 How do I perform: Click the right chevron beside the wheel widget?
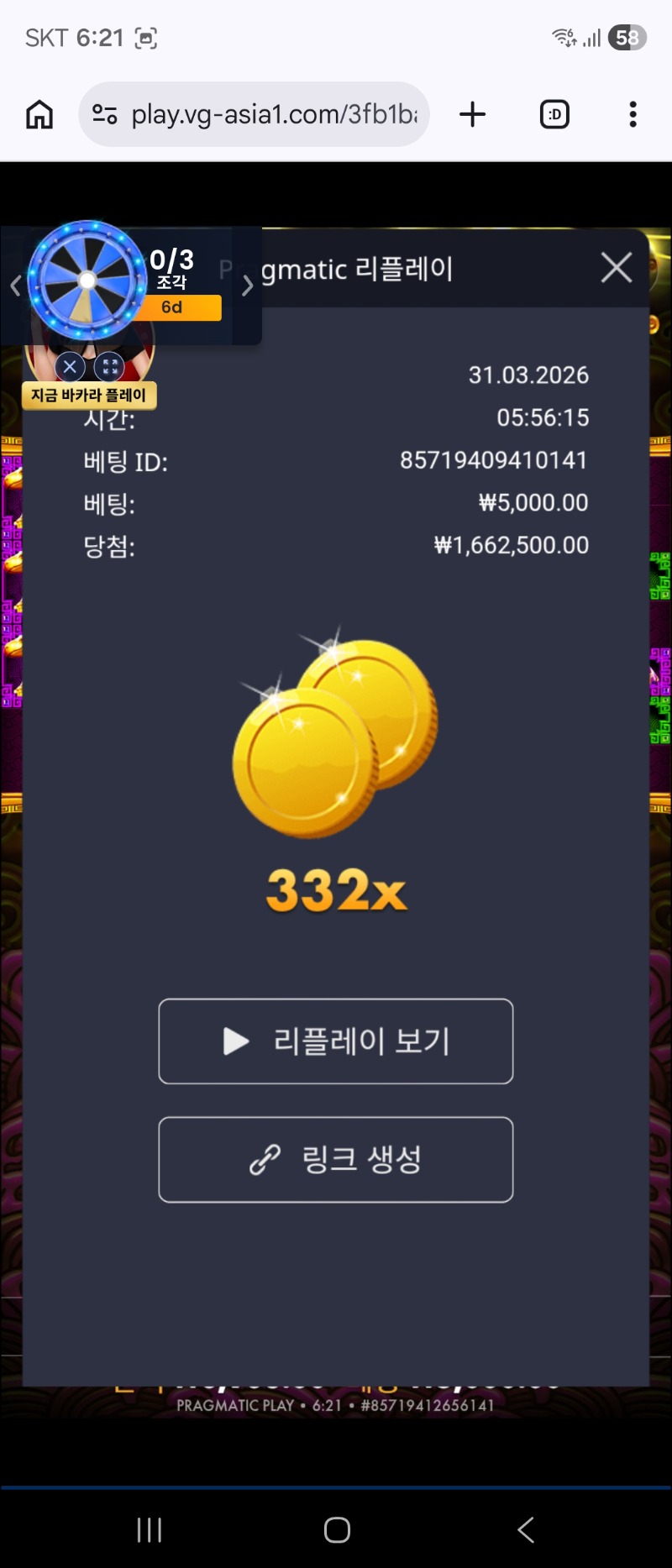[x=248, y=286]
